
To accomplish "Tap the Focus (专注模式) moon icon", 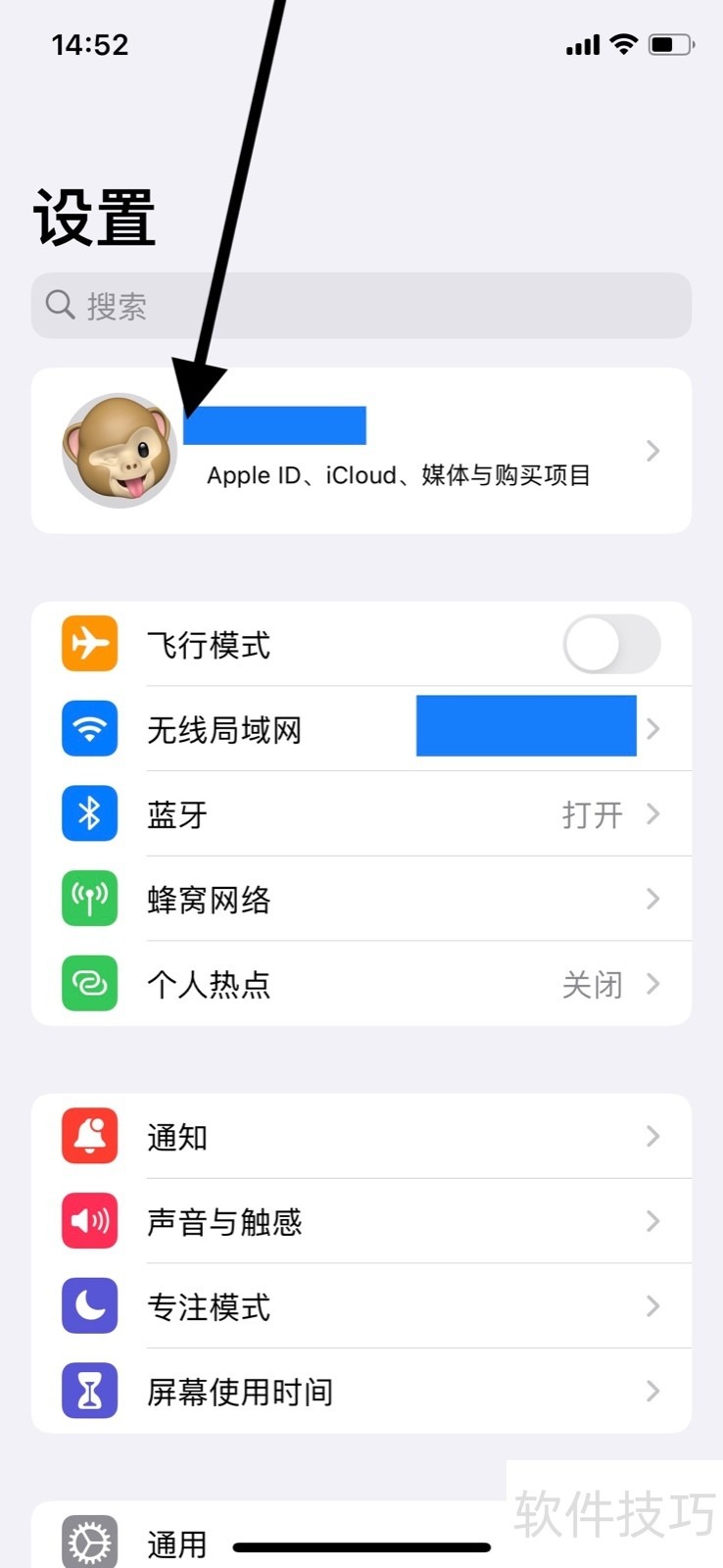I will (x=89, y=1306).
